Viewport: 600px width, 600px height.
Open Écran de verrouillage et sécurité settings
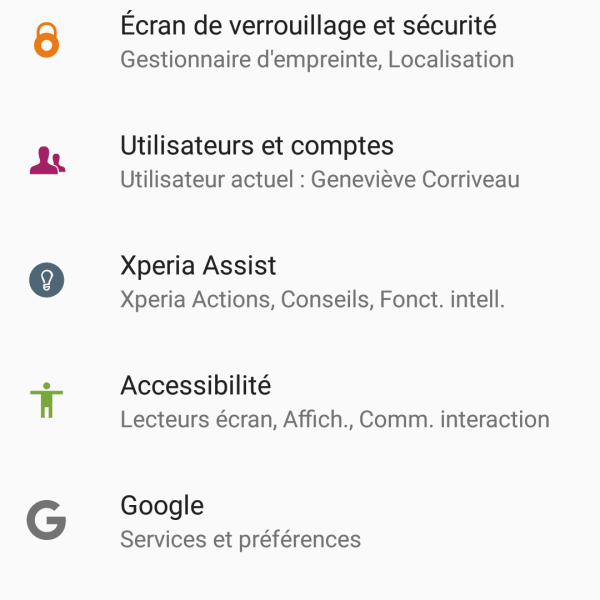coord(308,41)
